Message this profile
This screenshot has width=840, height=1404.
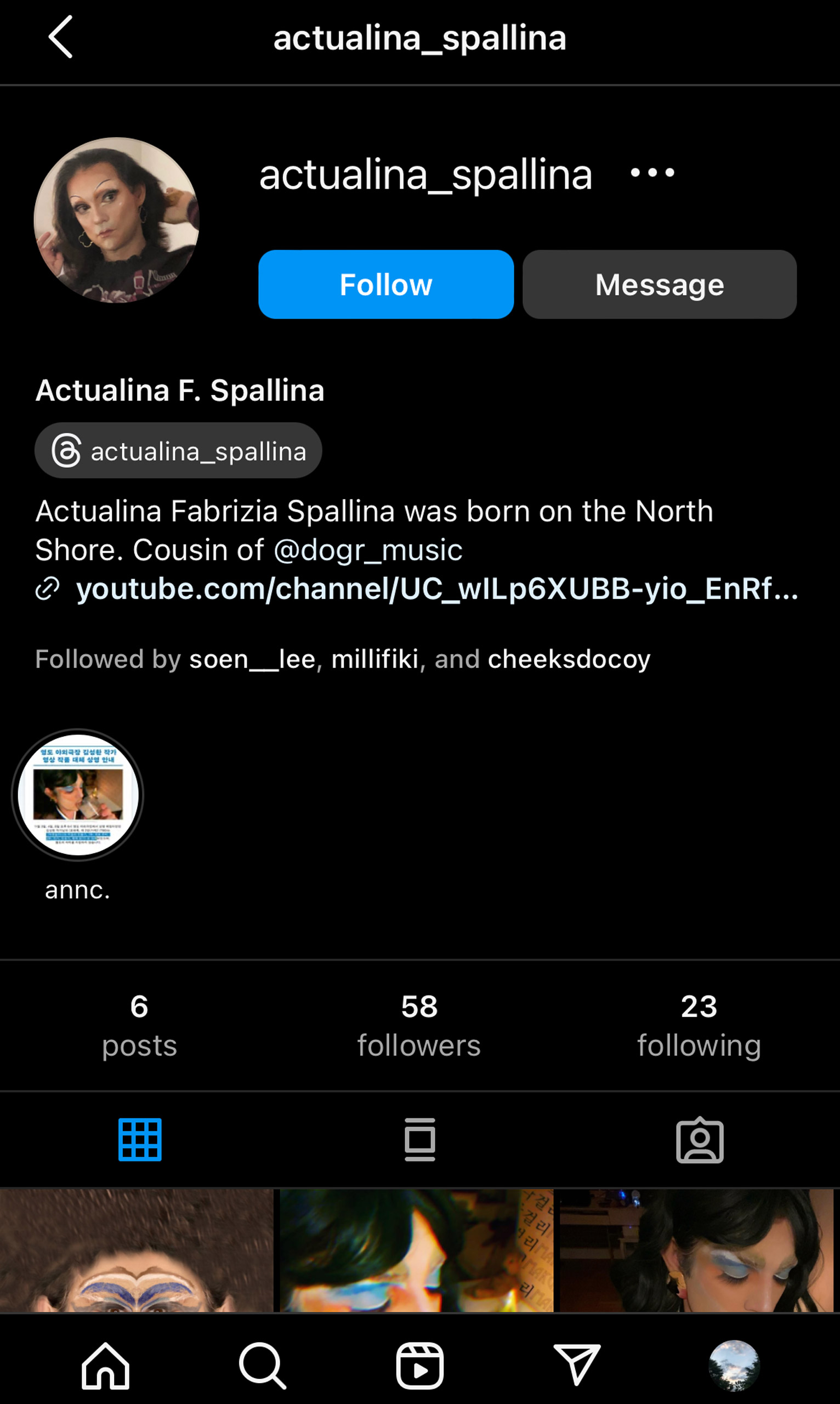click(x=659, y=284)
